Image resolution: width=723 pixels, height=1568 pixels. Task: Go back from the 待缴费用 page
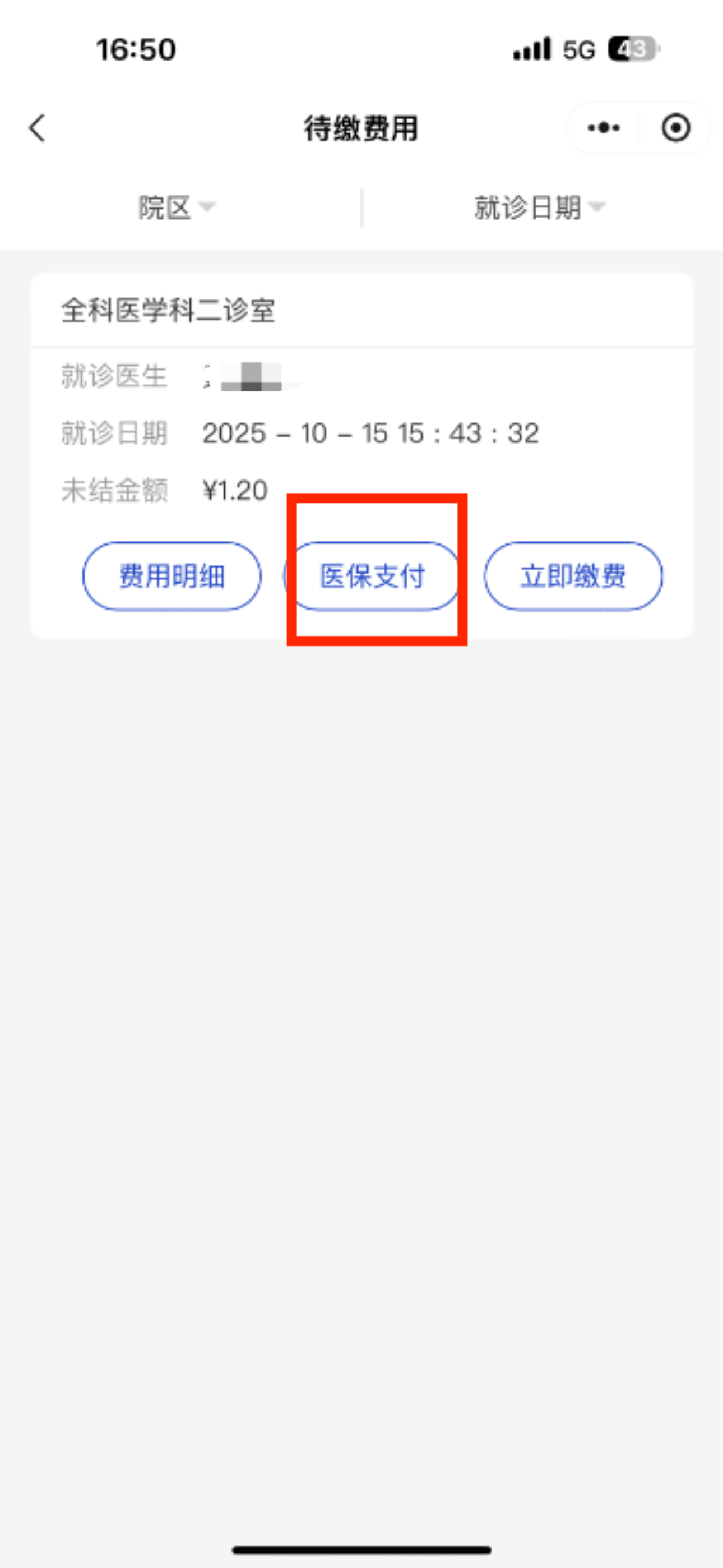(38, 128)
